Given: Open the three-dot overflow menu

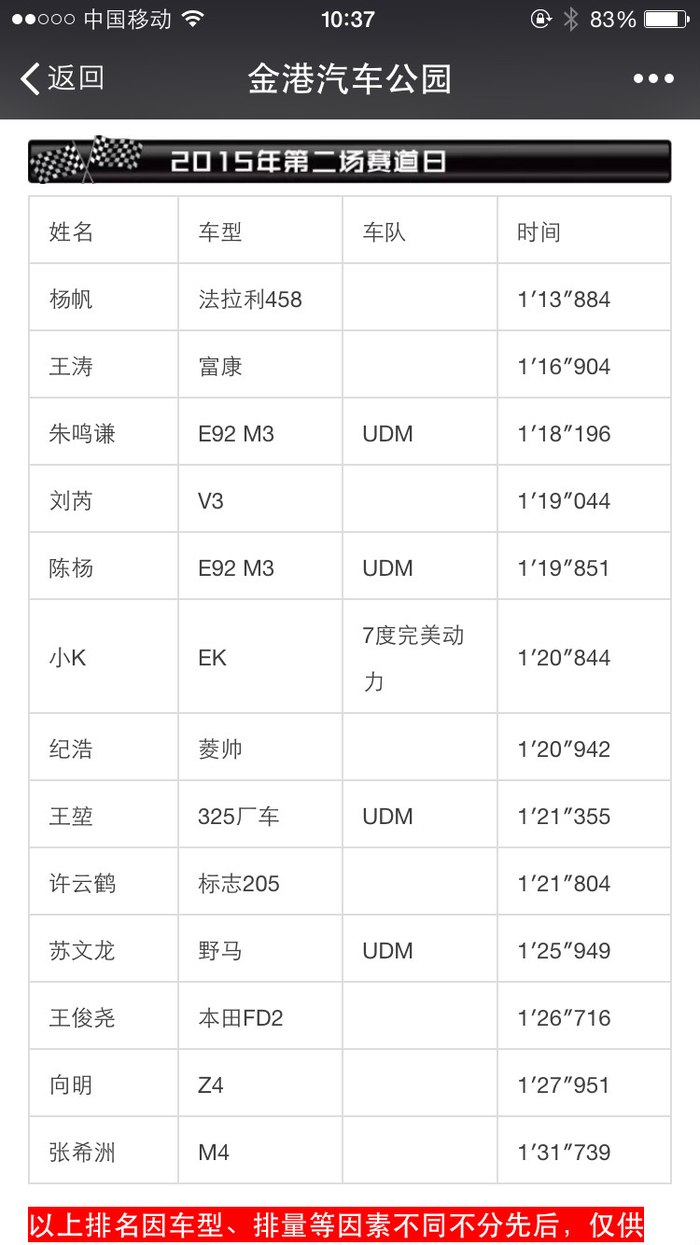Looking at the screenshot, I should click(x=653, y=79).
